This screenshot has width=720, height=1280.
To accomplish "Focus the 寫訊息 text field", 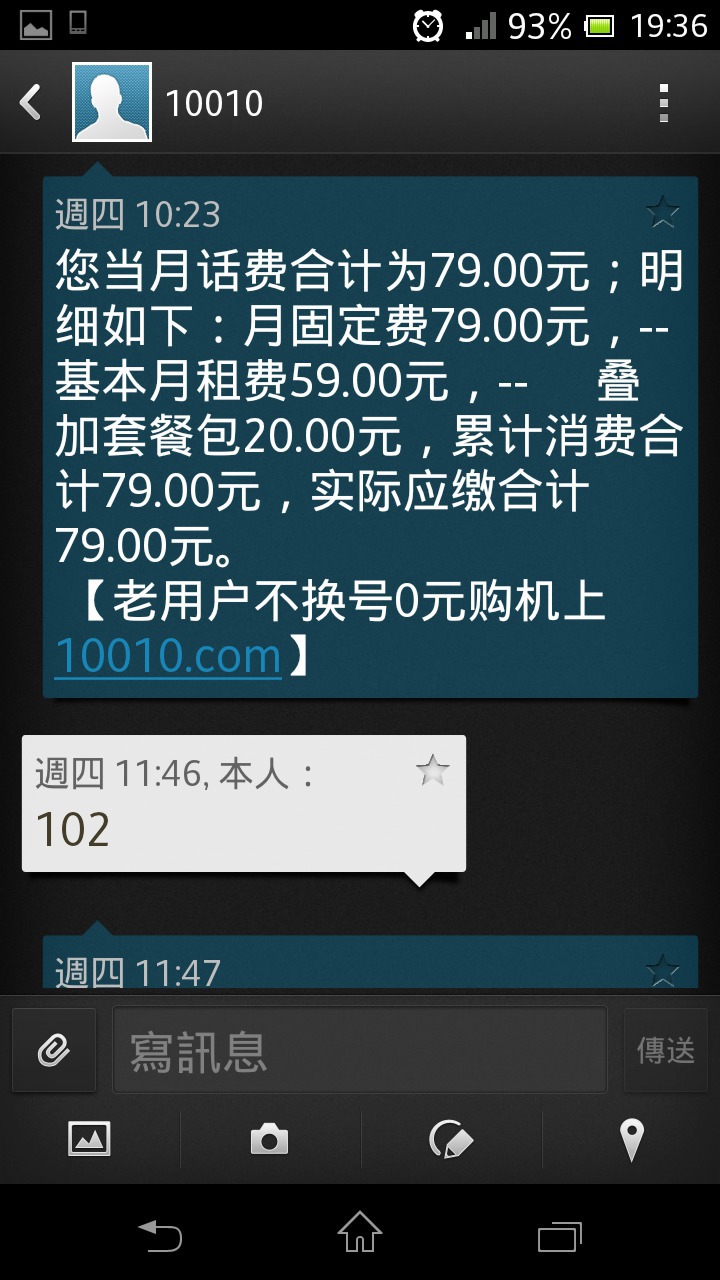I will (360, 1050).
